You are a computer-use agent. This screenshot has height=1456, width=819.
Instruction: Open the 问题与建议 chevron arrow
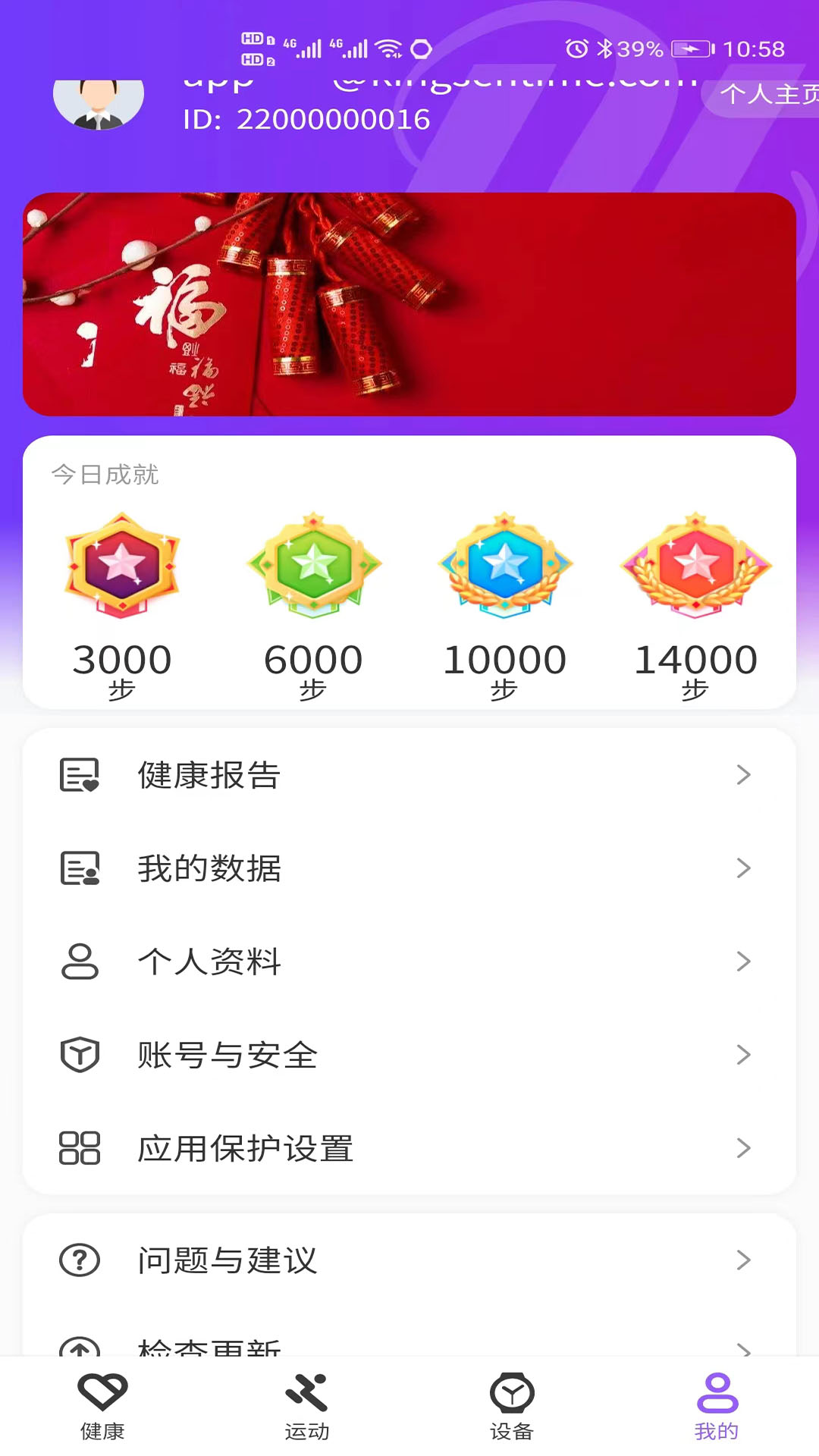[744, 1260]
